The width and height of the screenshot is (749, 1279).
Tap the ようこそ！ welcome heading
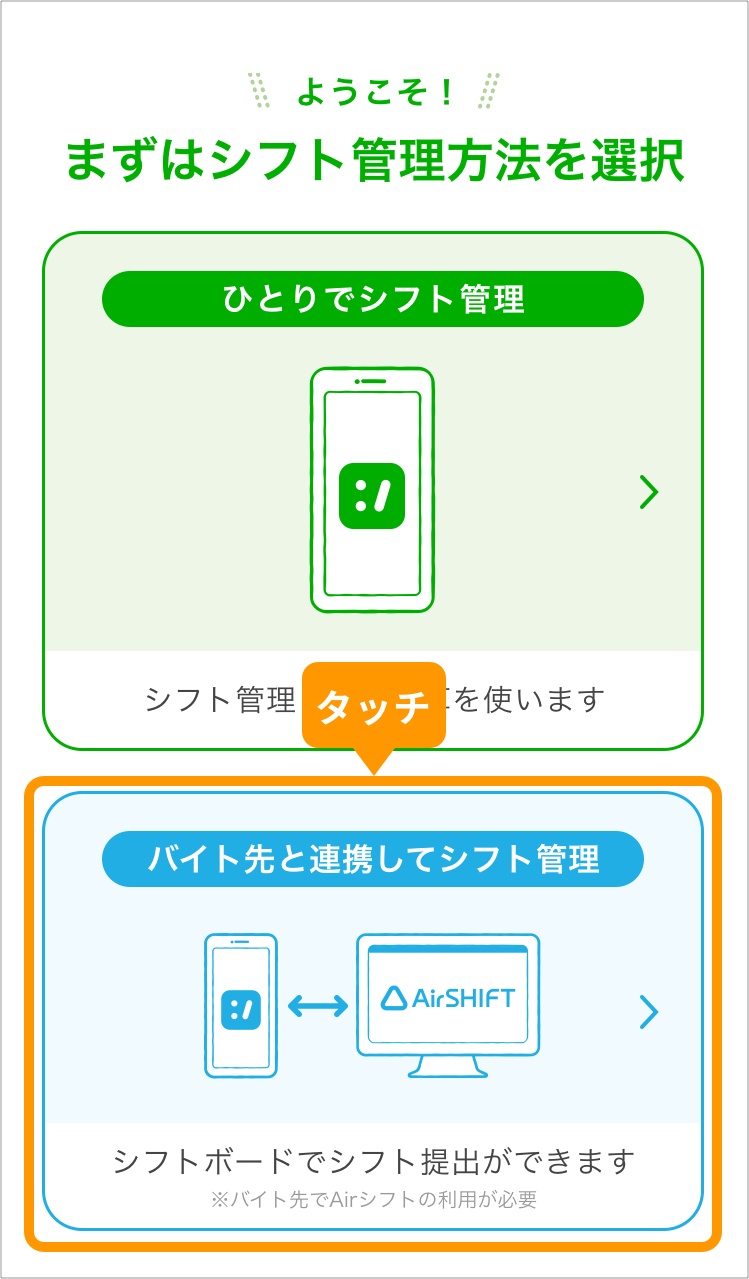tap(374, 93)
